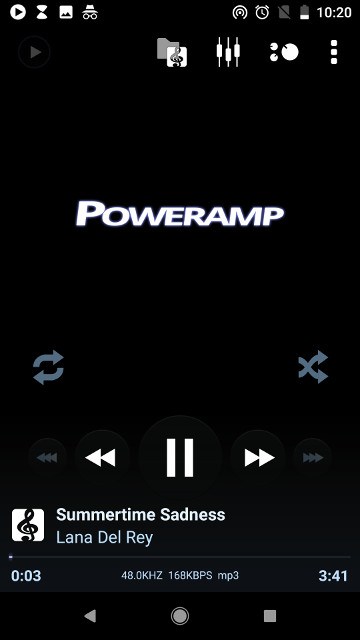Open the three-dot overflow menu
This screenshot has height=640, width=360.
(334, 52)
